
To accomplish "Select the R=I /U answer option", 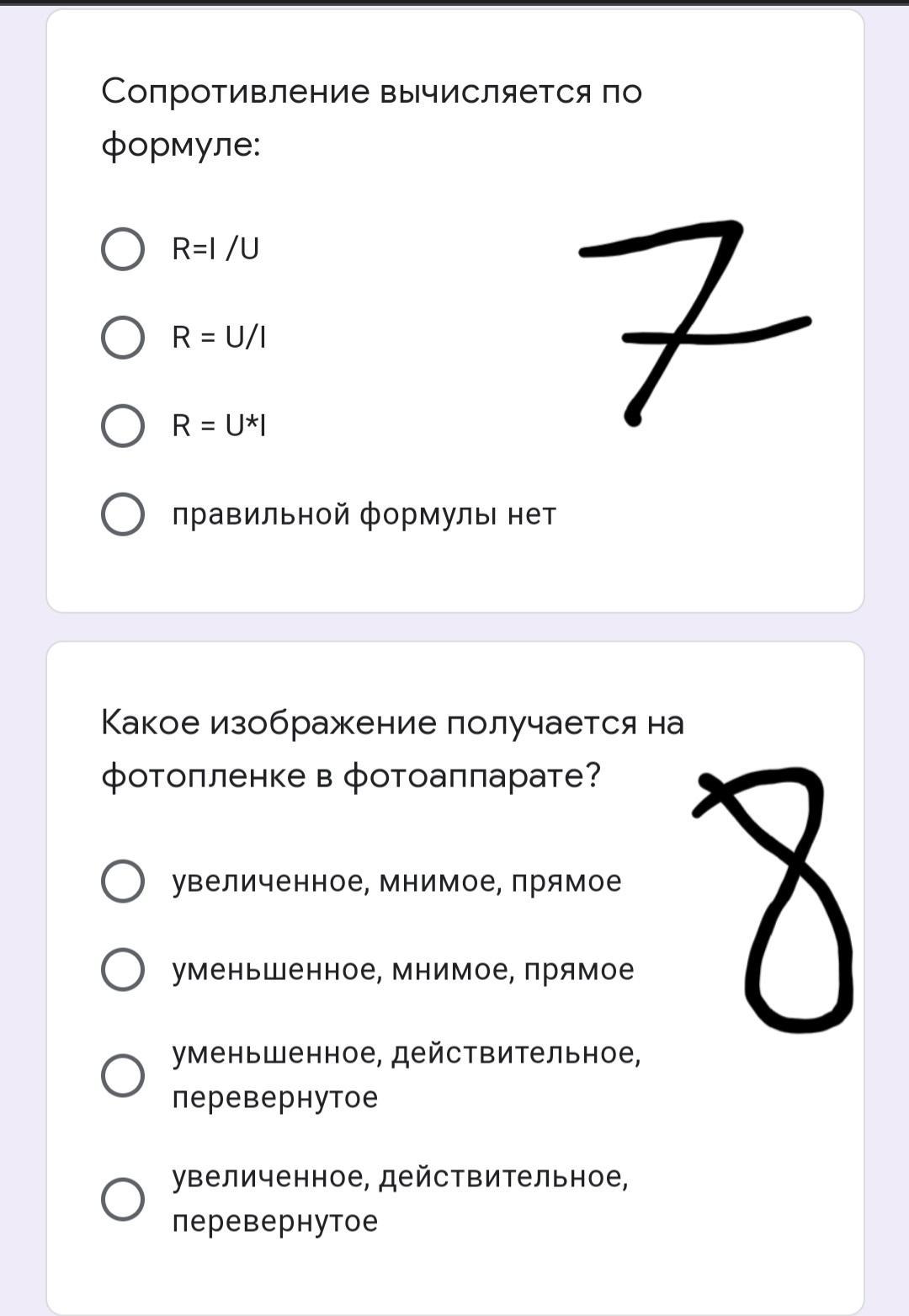I will pyautogui.click(x=123, y=249).
